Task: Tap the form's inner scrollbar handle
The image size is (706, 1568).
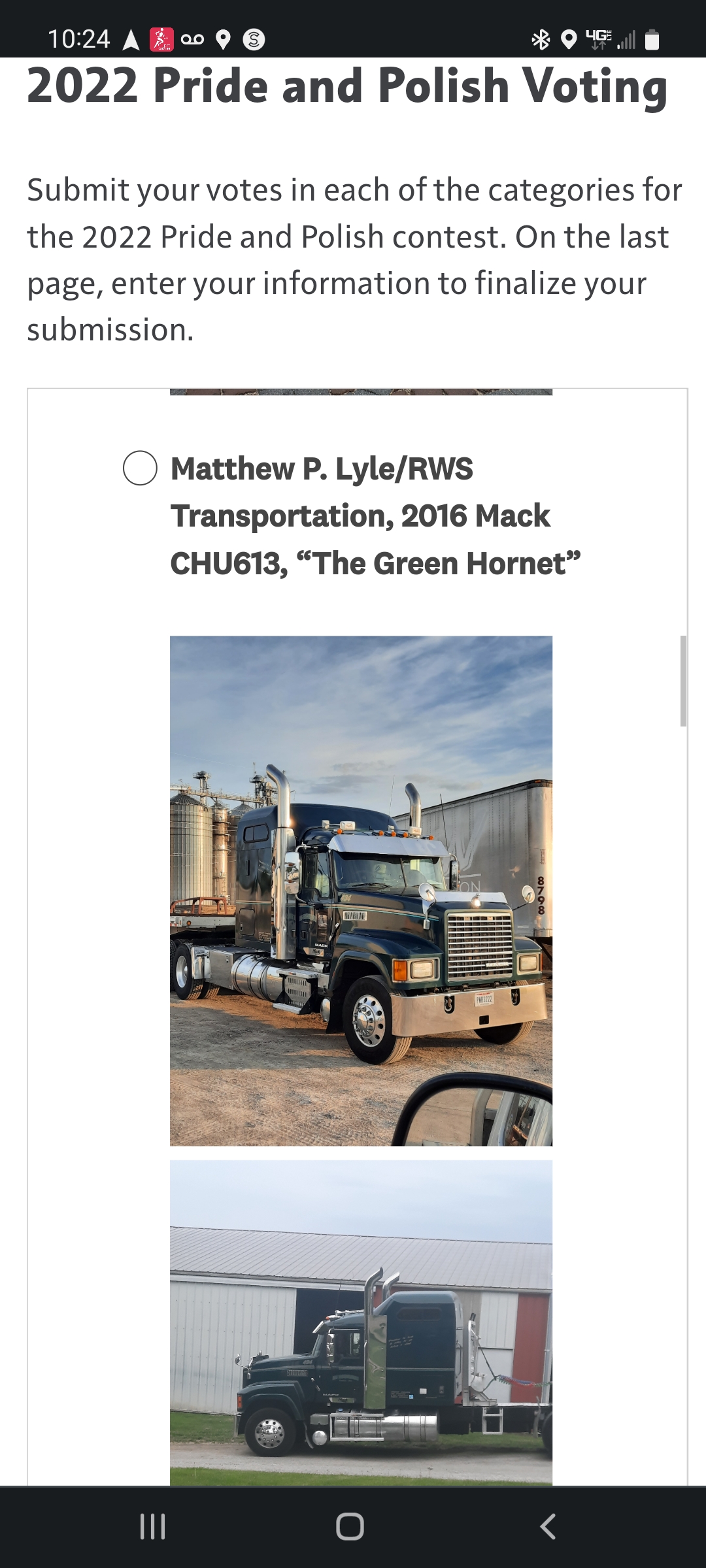Action: [x=683, y=681]
